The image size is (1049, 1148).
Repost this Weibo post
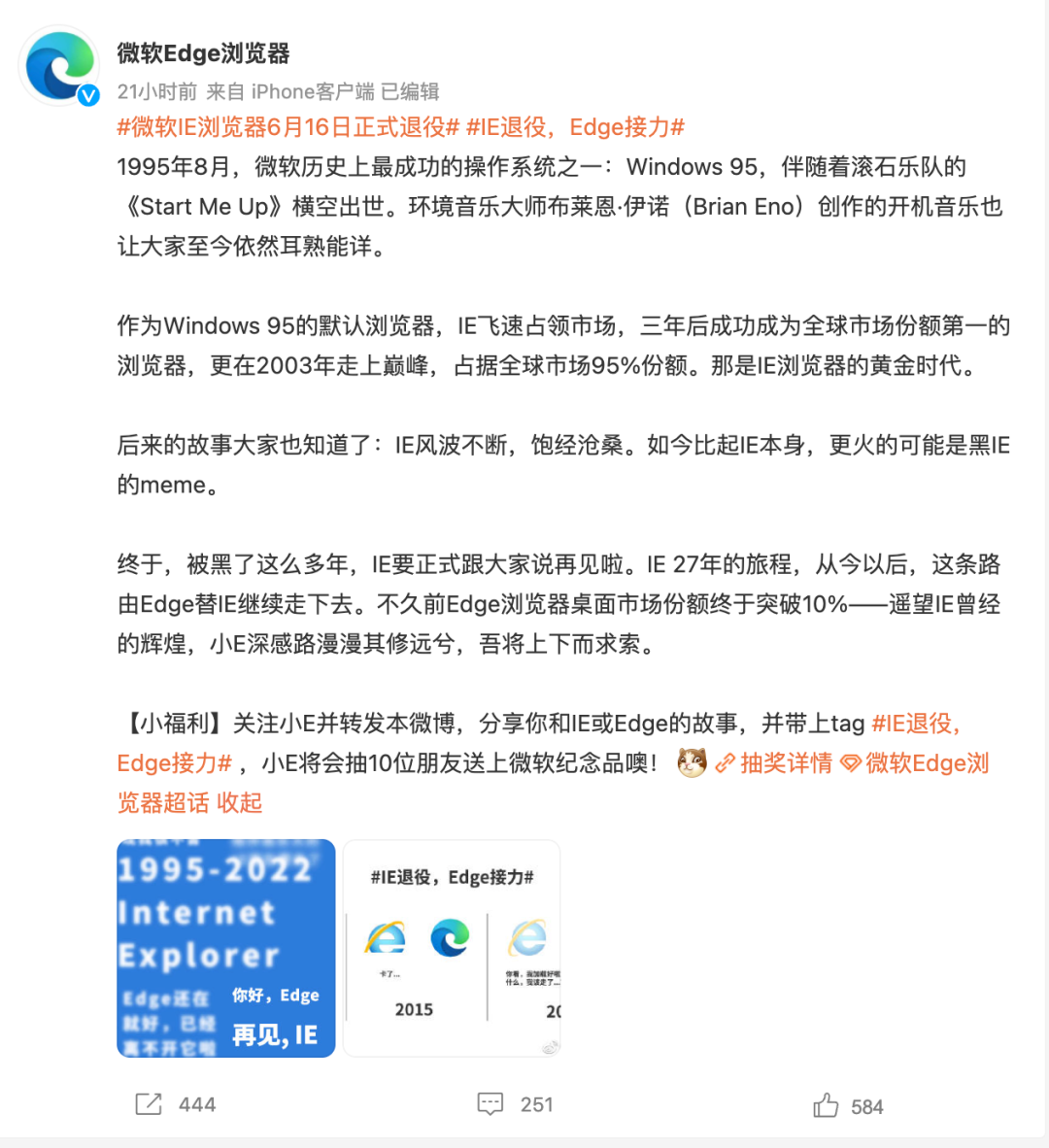pyautogui.click(x=175, y=1104)
